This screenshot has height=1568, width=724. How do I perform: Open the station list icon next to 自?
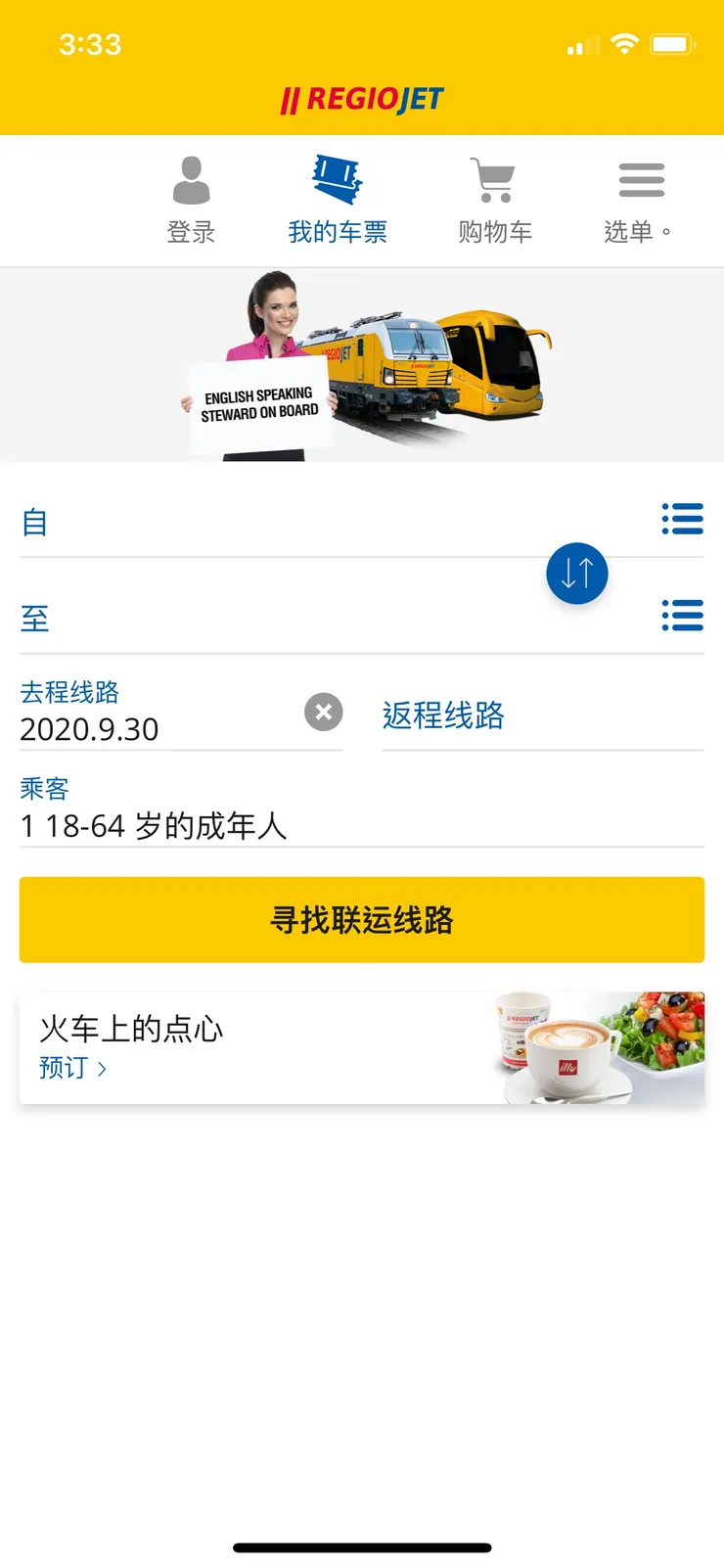[683, 519]
